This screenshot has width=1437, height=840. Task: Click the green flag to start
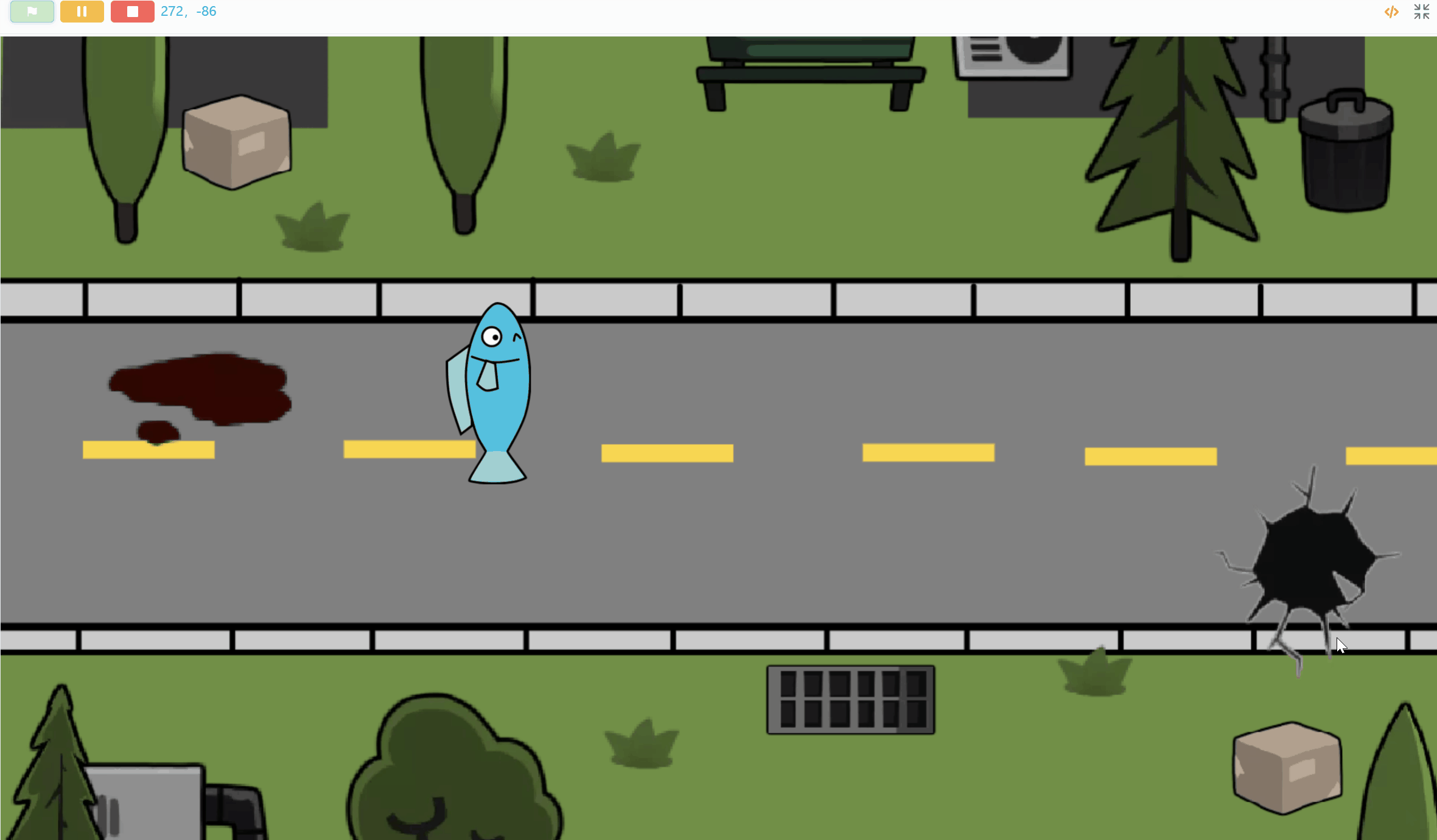point(32,12)
